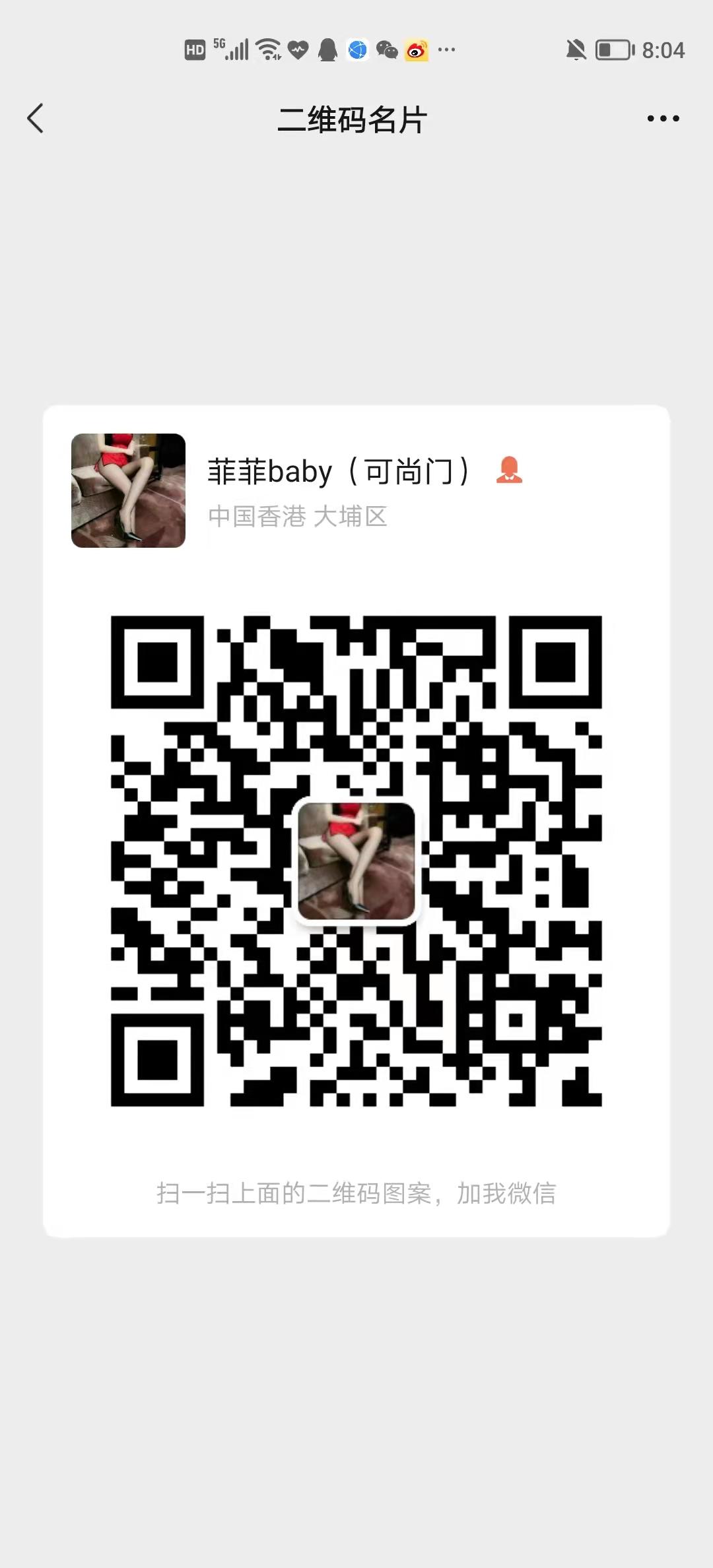The image size is (713, 1568).
Task: Open the three-dot more options menu
Action: pos(663,119)
